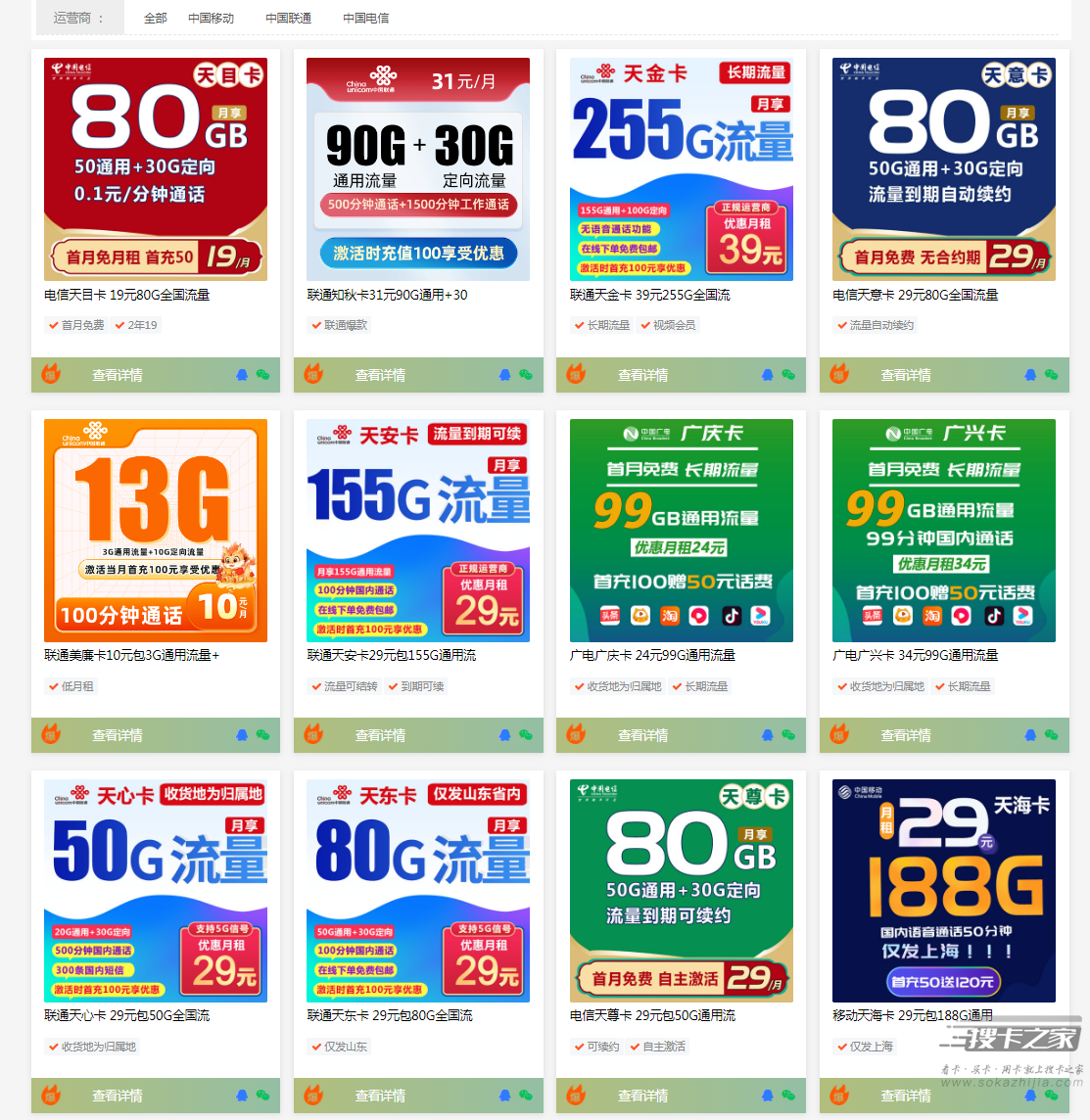Open the 电信天目卡 19元80G card image
Screen dimensions: 1090x1120
[x=156, y=169]
